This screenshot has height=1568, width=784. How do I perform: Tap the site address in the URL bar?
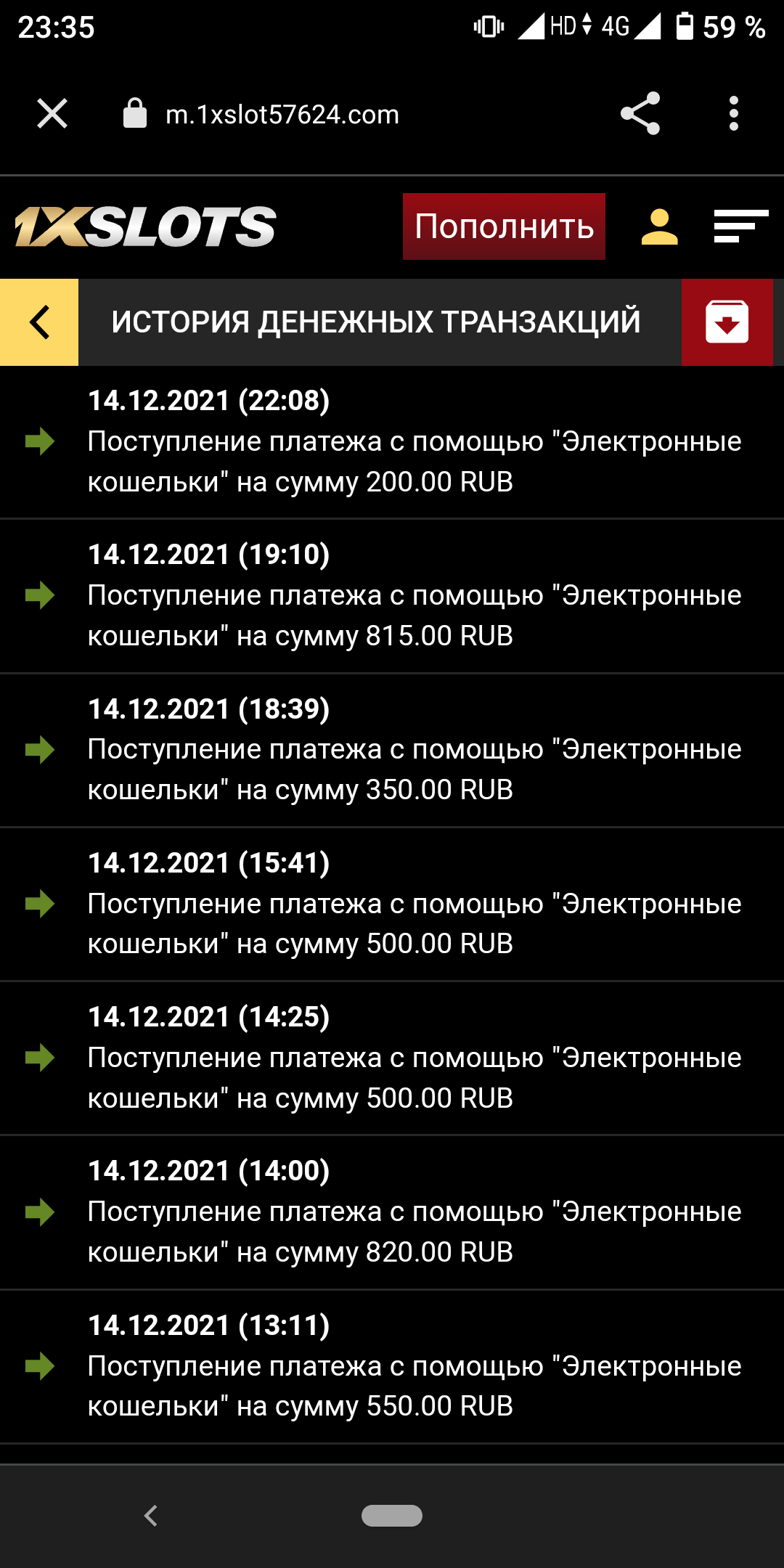[x=282, y=115]
